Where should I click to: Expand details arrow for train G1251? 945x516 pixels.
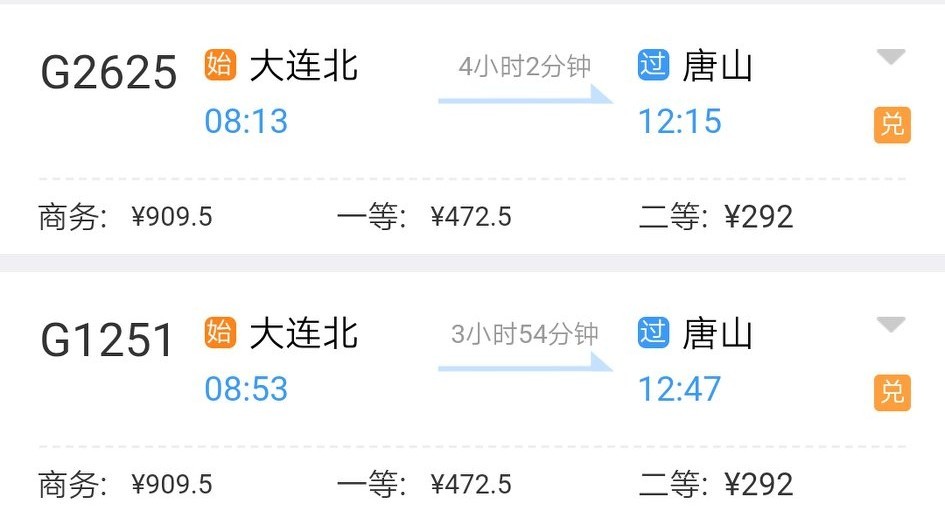pos(890,324)
